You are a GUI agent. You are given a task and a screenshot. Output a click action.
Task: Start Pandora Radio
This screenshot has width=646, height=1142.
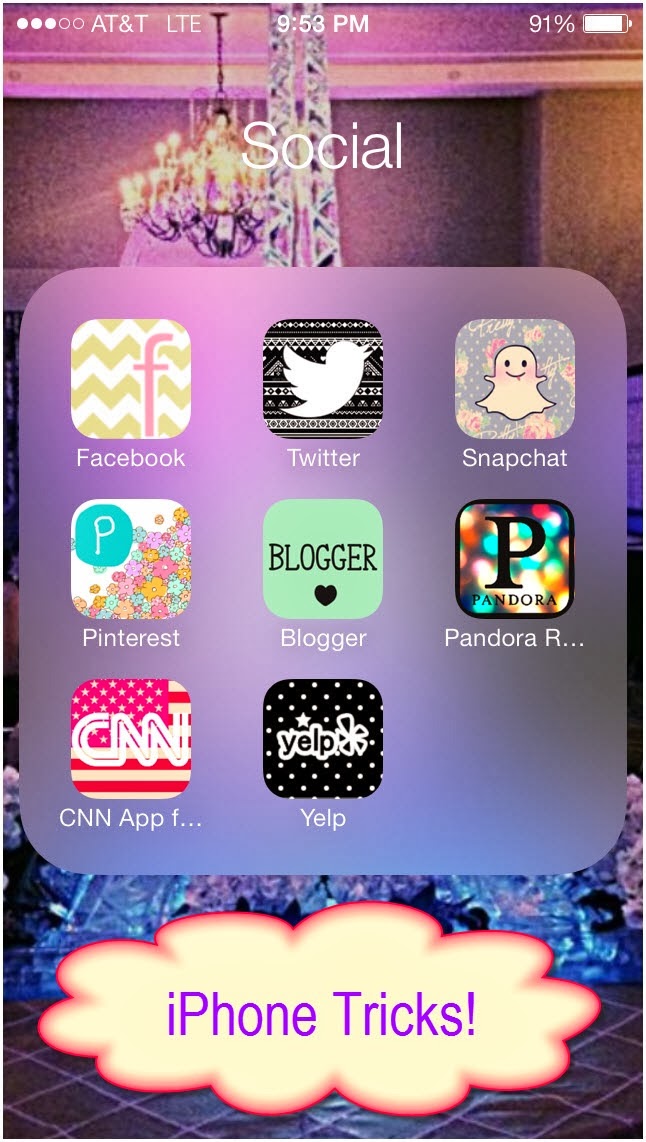click(x=515, y=559)
